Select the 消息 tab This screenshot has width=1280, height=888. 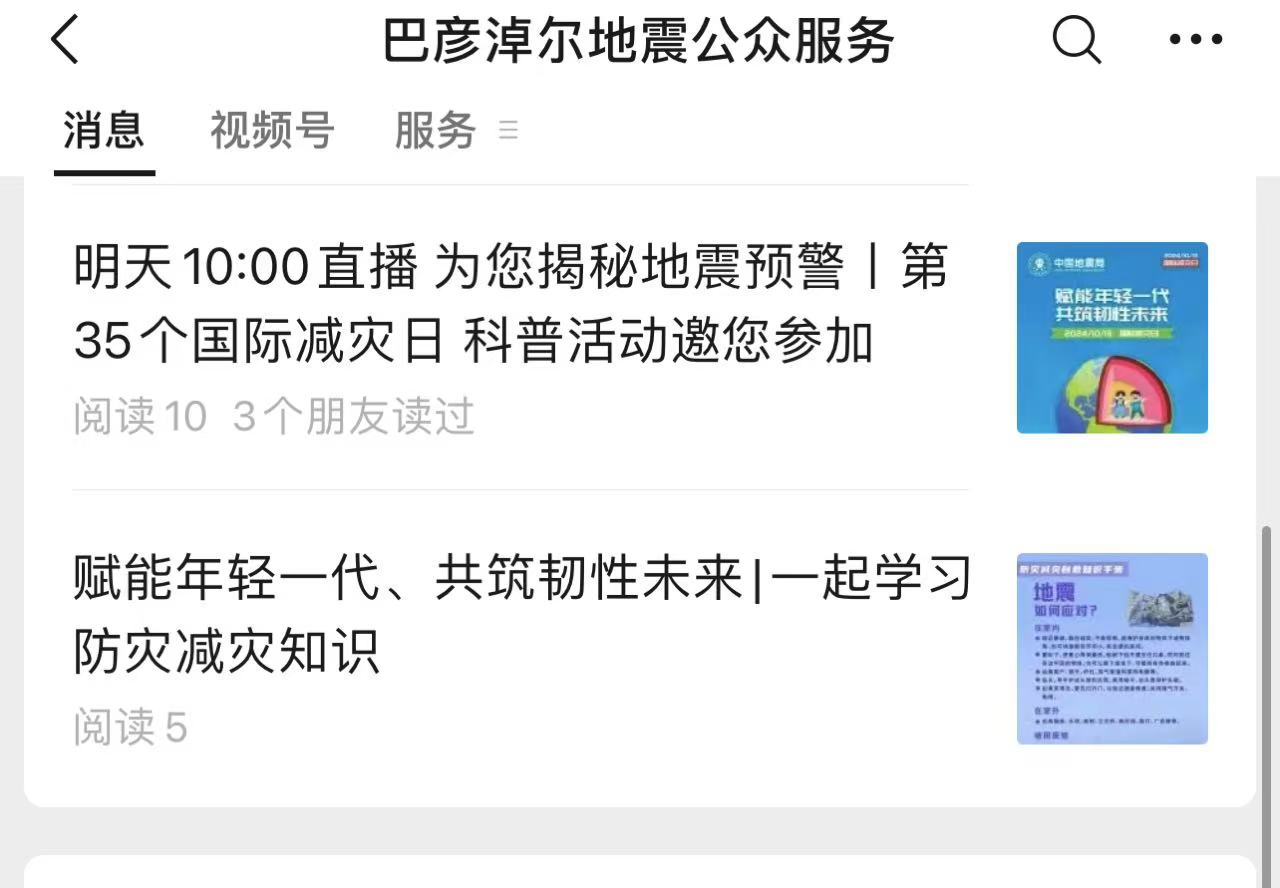(x=104, y=131)
